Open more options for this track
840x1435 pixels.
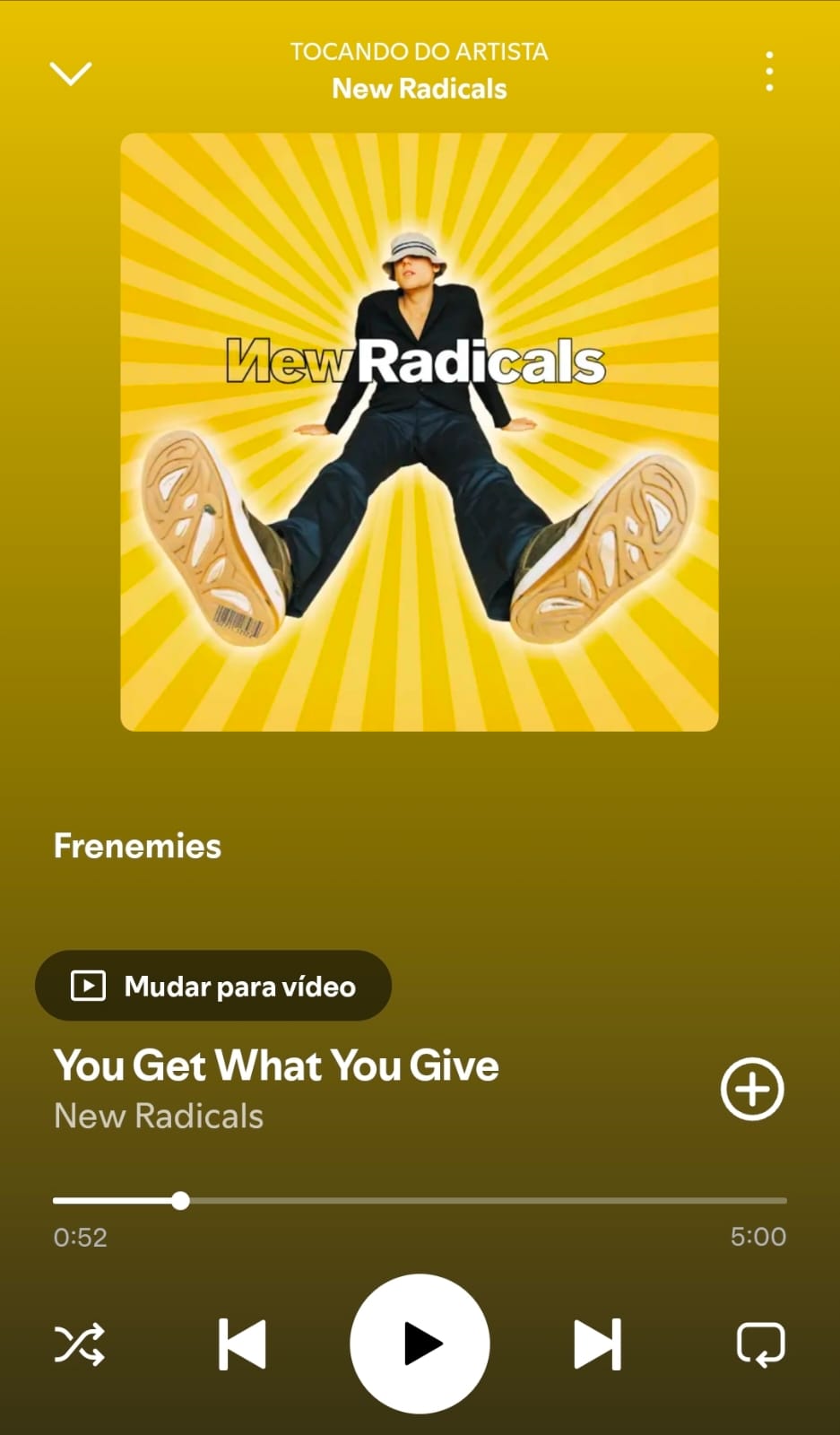click(x=768, y=72)
